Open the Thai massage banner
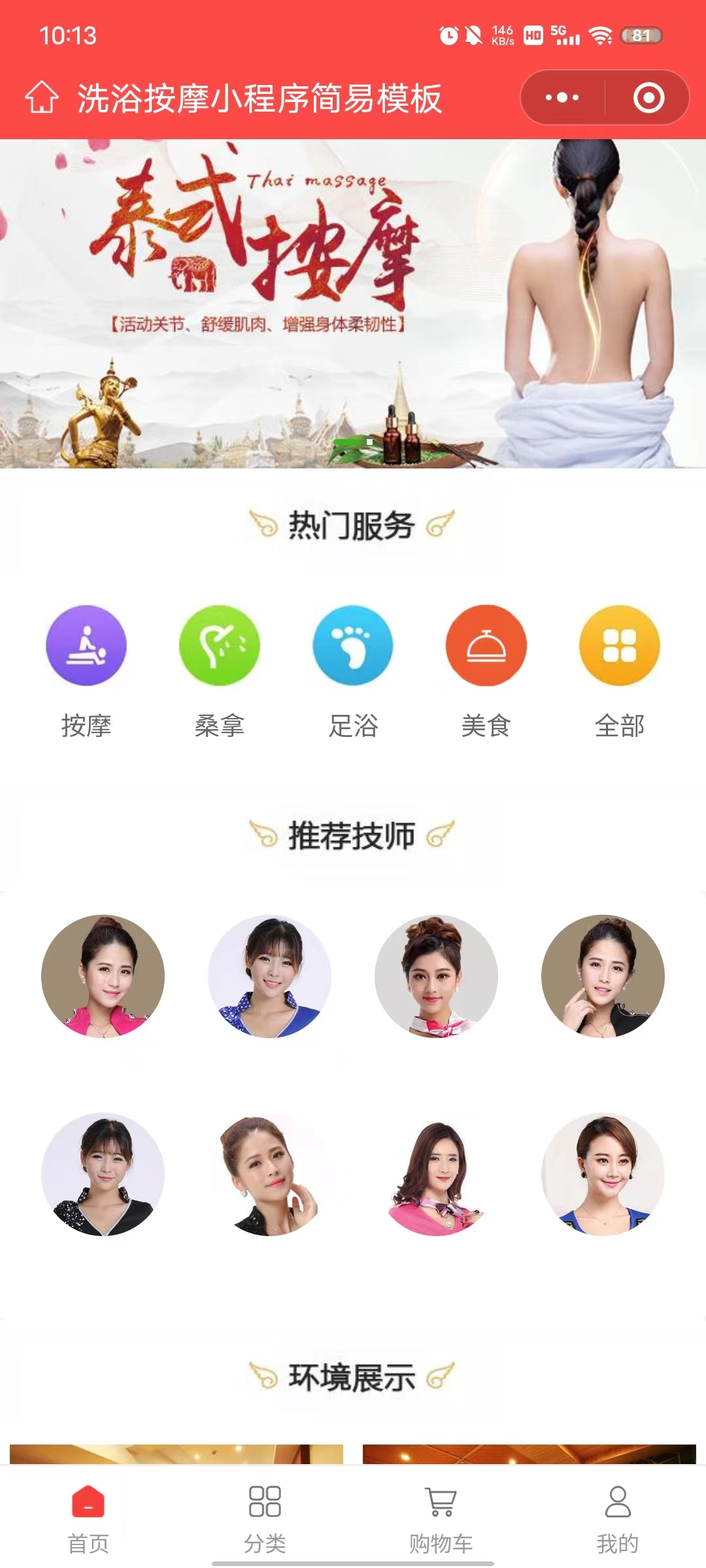 click(x=353, y=303)
